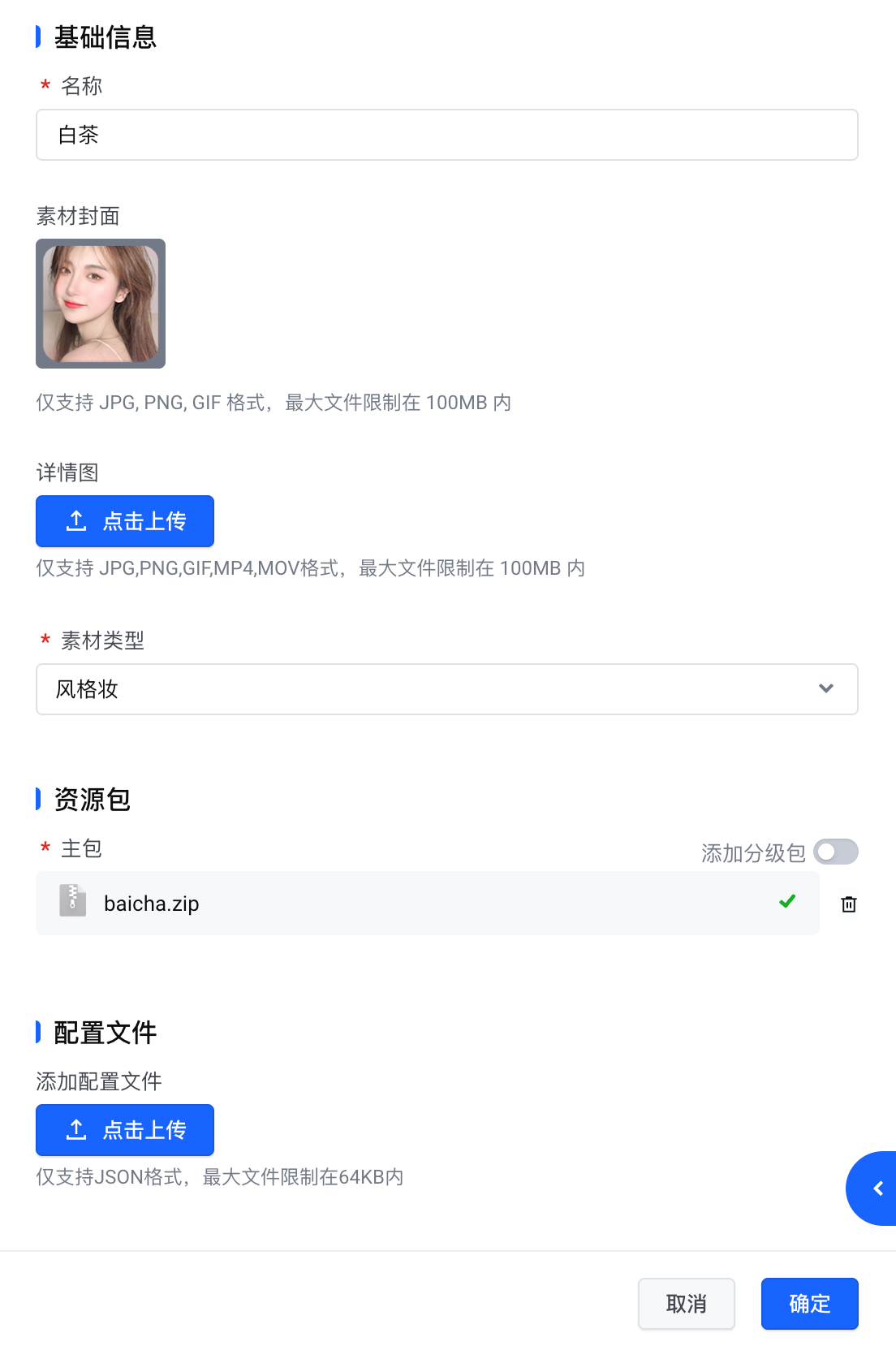Enable the 添加分级包 switch

point(836,852)
